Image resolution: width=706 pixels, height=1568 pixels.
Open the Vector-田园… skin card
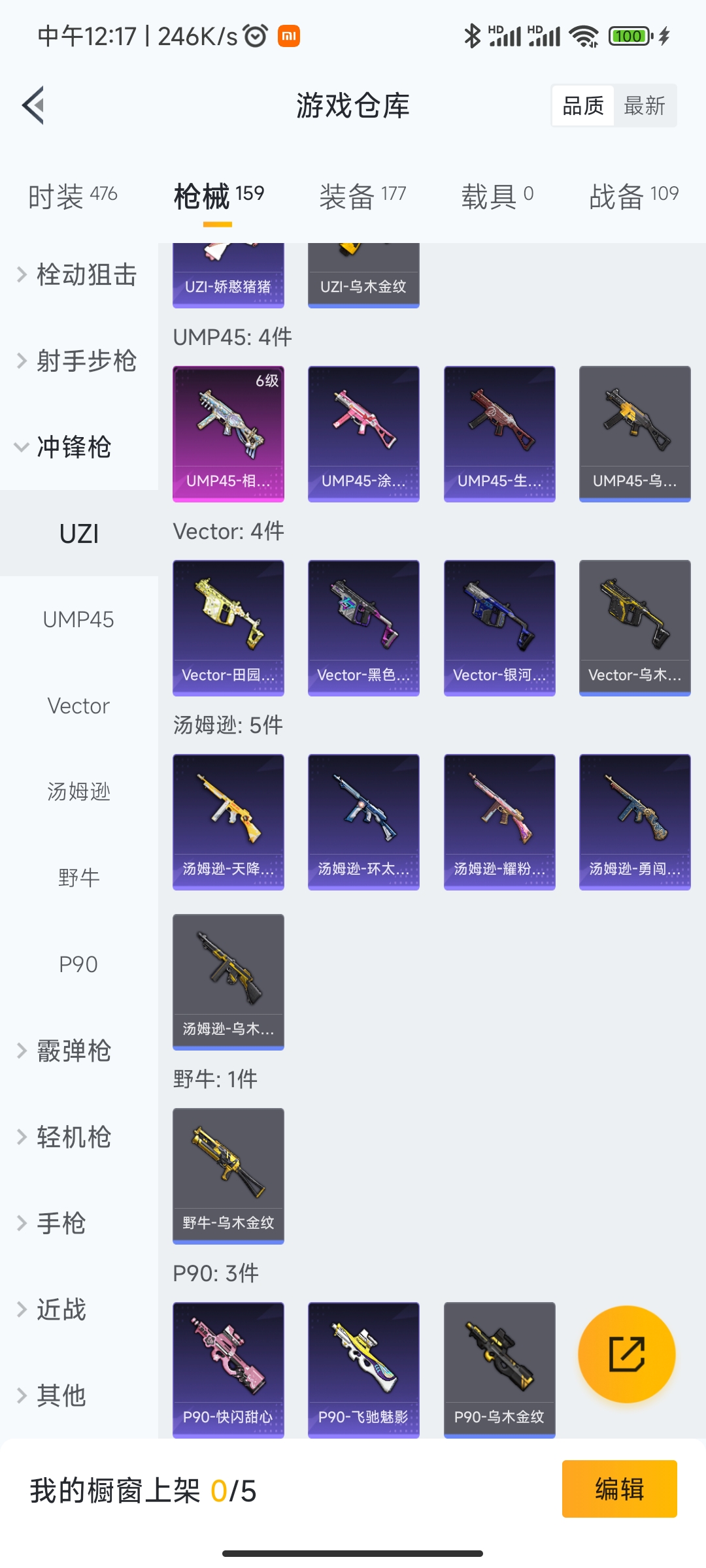228,628
